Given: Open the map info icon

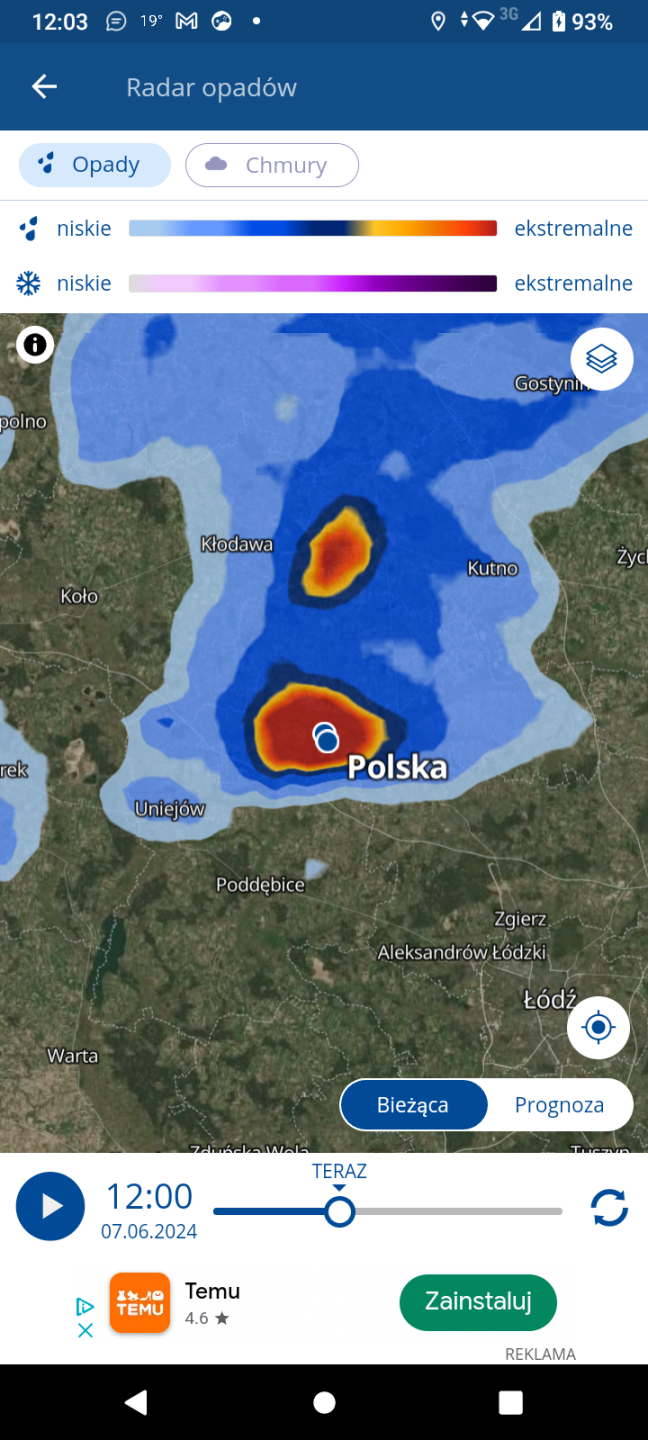Looking at the screenshot, I should coord(35,345).
